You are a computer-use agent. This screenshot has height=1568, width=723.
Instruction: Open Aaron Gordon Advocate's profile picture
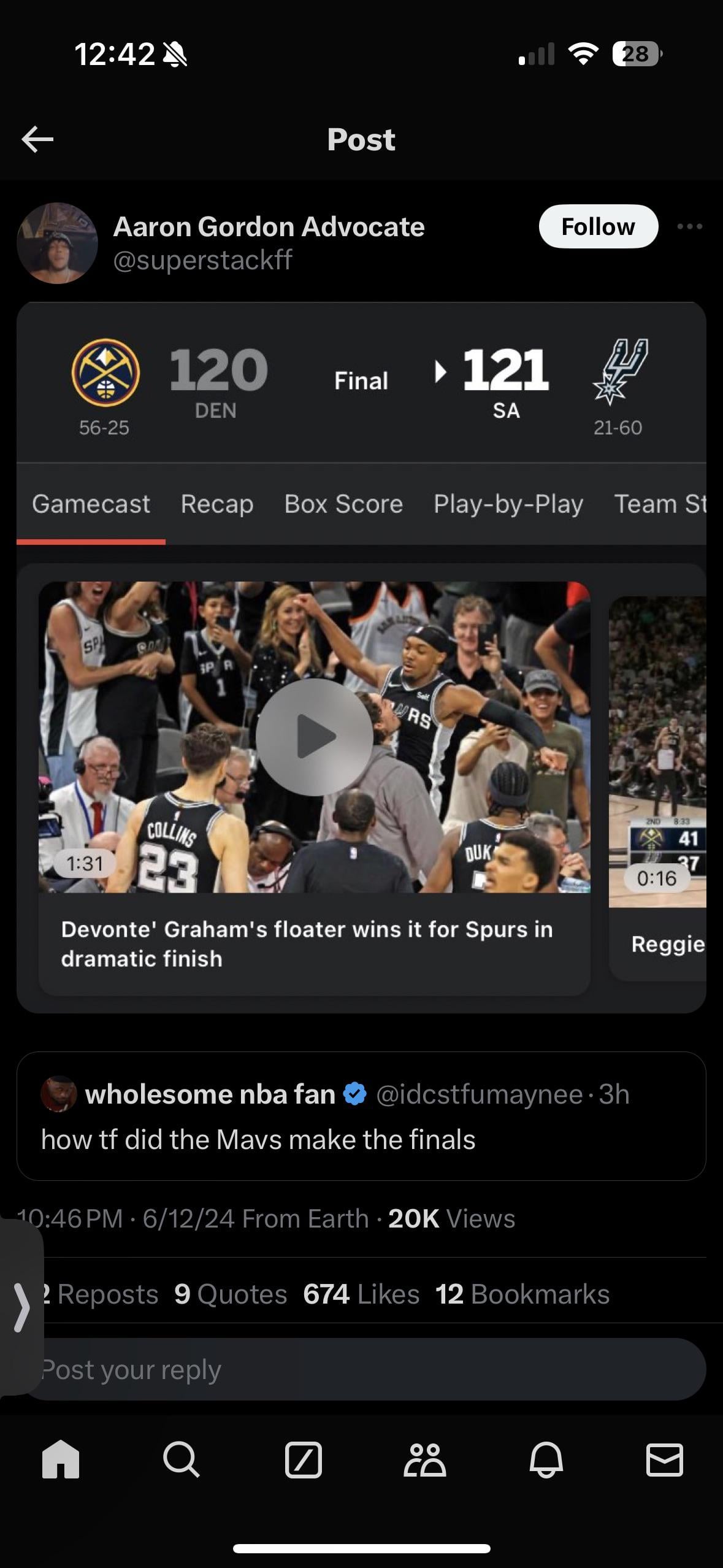pyautogui.click(x=58, y=243)
